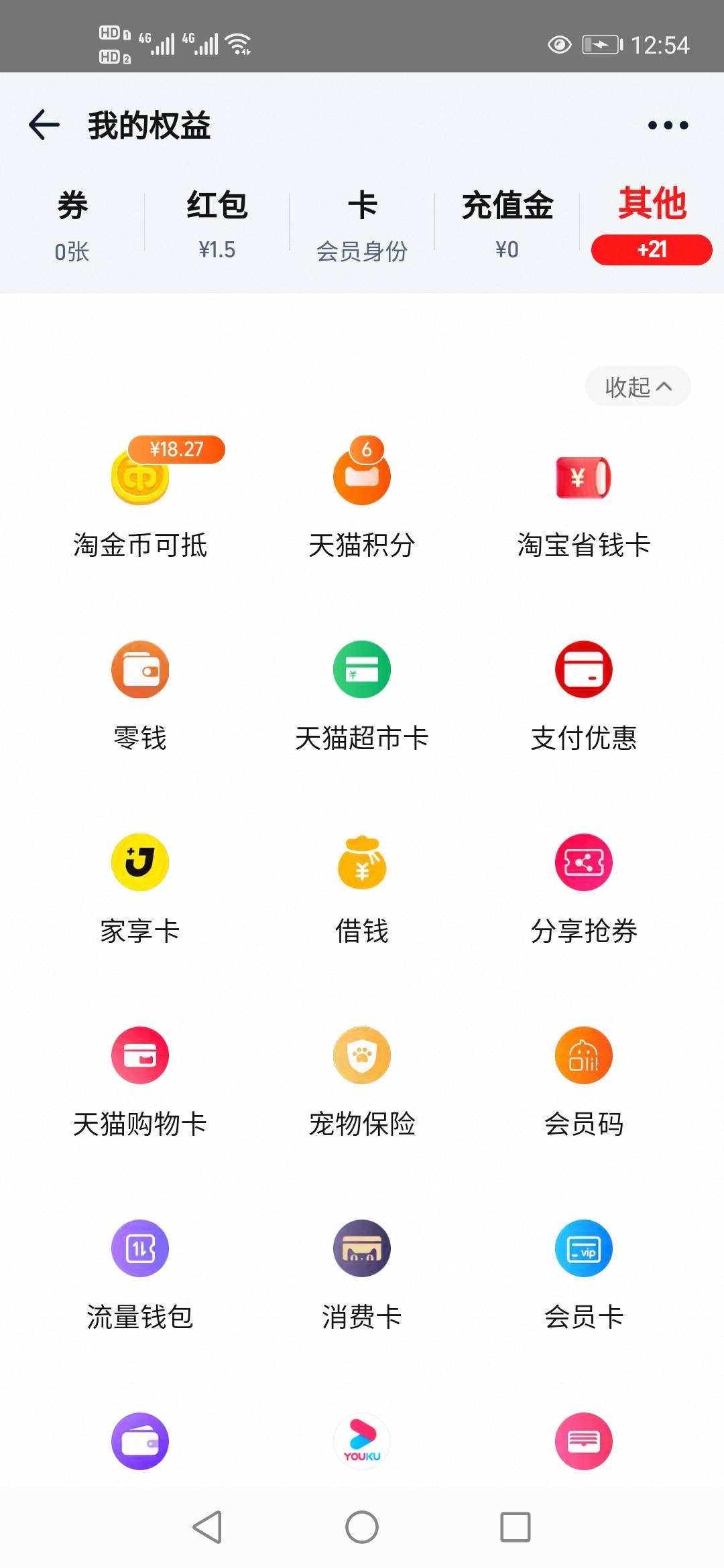This screenshot has width=724, height=1568.
Task: Switch to the 券 tab
Action: (x=72, y=225)
